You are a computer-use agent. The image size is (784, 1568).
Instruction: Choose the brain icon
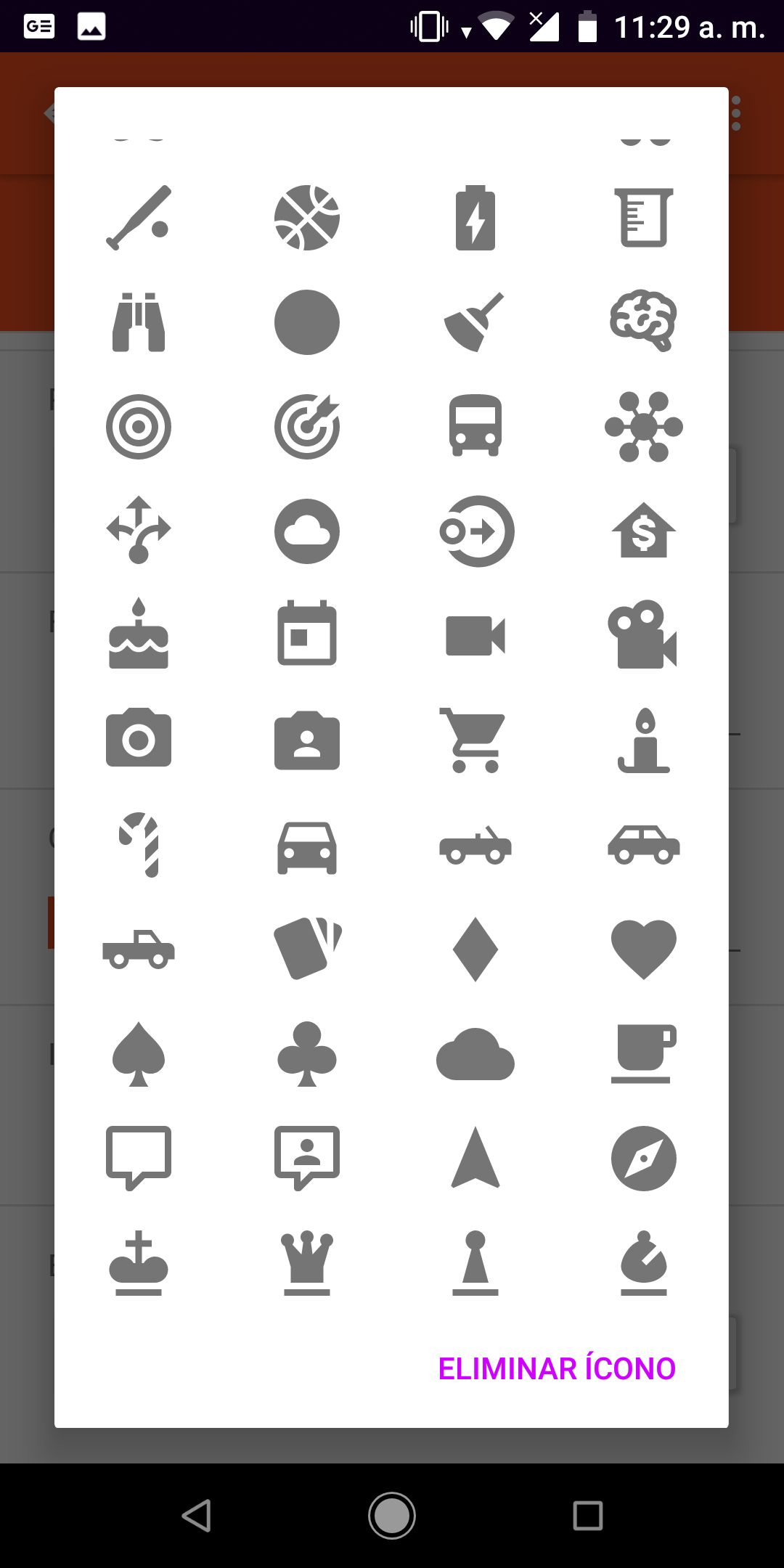(x=644, y=321)
